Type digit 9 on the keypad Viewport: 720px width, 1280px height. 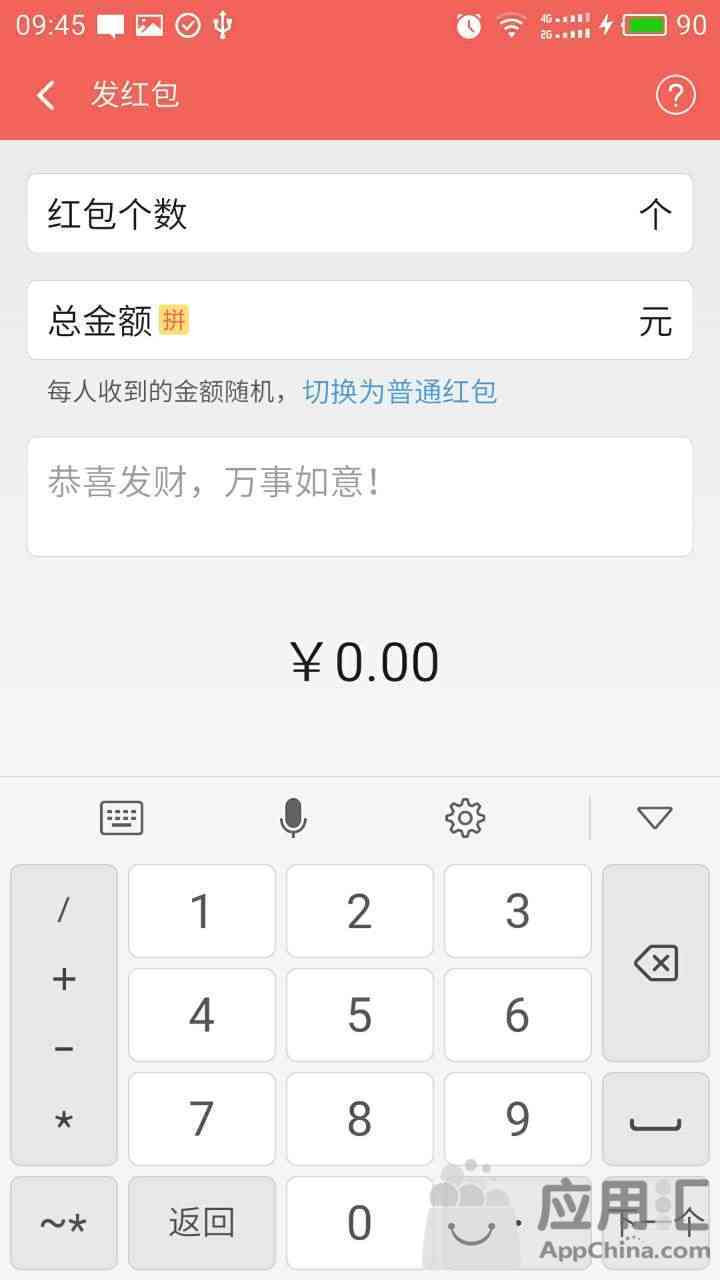[518, 1119]
